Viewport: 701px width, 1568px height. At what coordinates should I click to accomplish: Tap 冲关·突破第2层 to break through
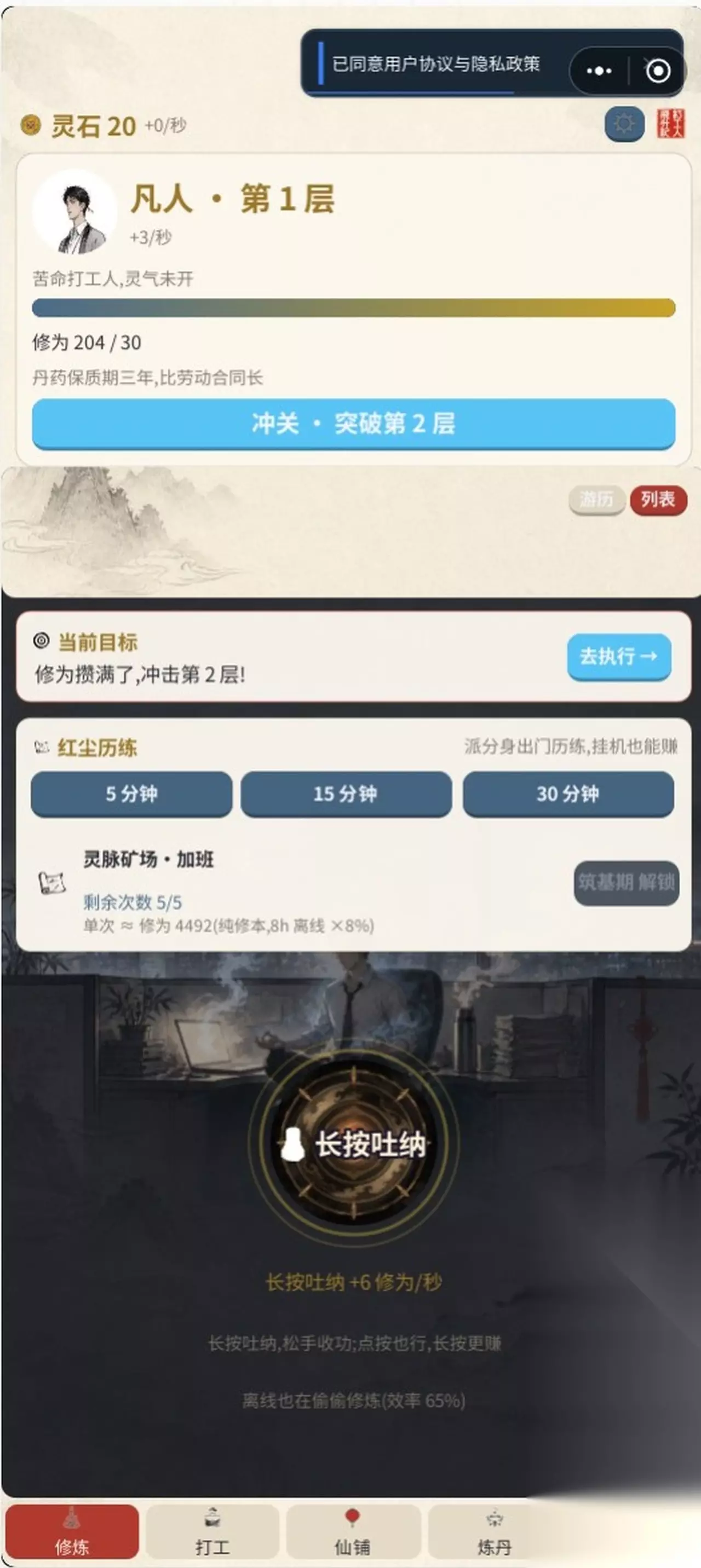pyautogui.click(x=353, y=424)
